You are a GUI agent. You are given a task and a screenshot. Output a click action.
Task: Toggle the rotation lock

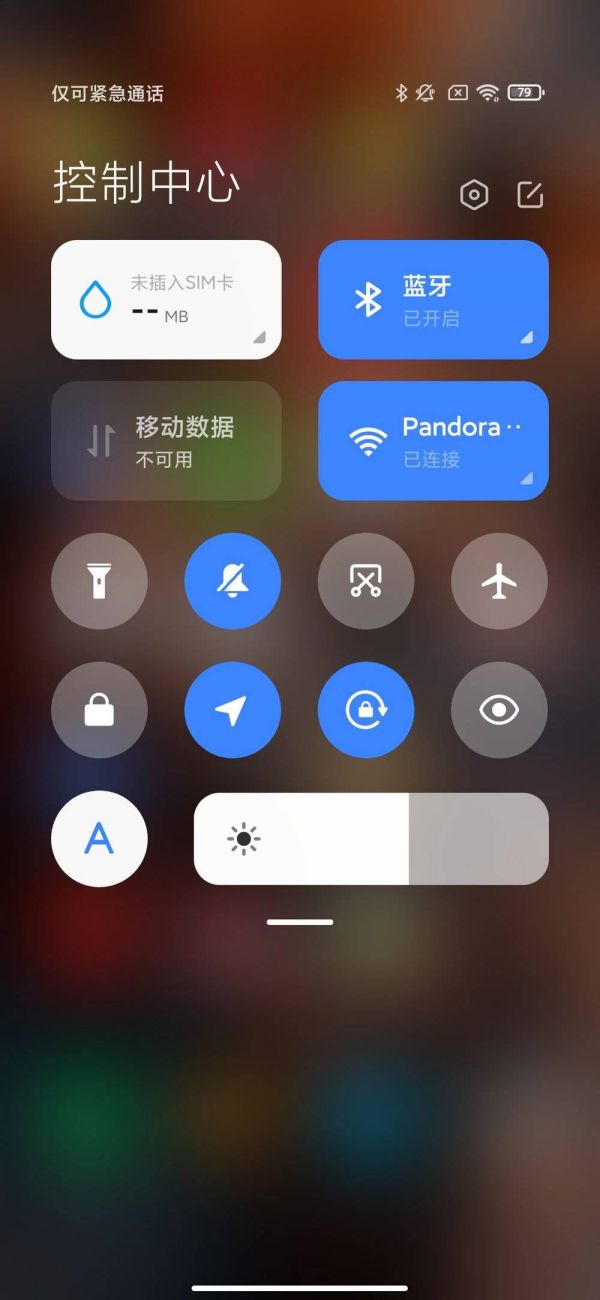point(366,710)
